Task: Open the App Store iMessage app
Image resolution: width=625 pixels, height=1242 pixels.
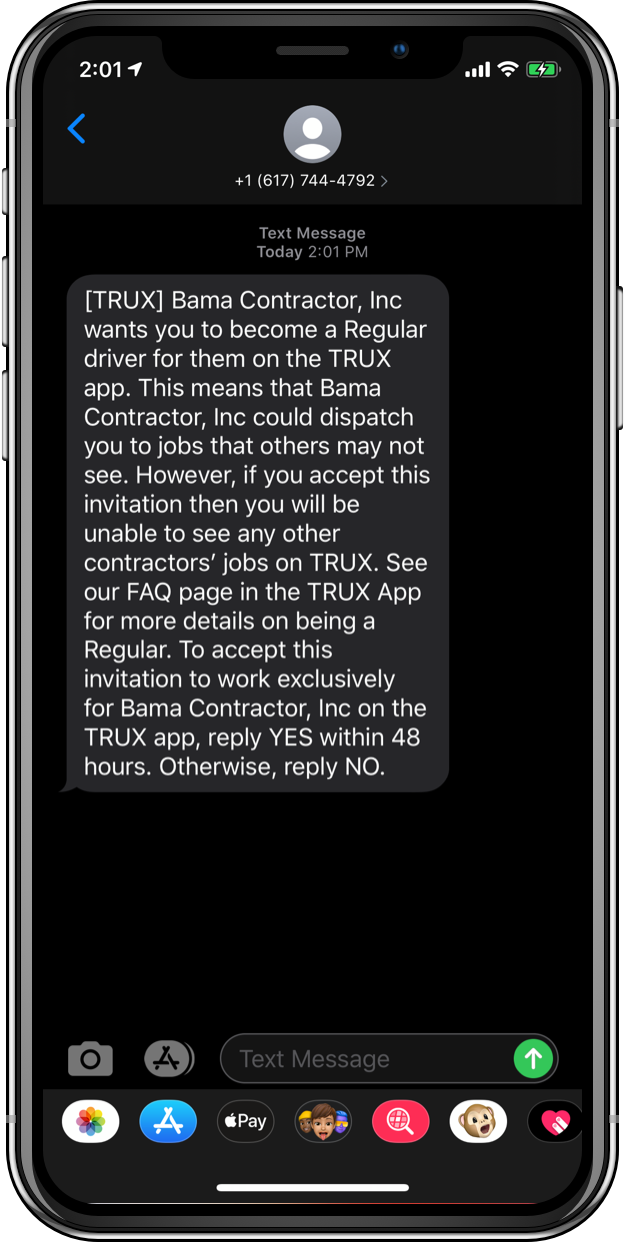Action: (168, 1122)
